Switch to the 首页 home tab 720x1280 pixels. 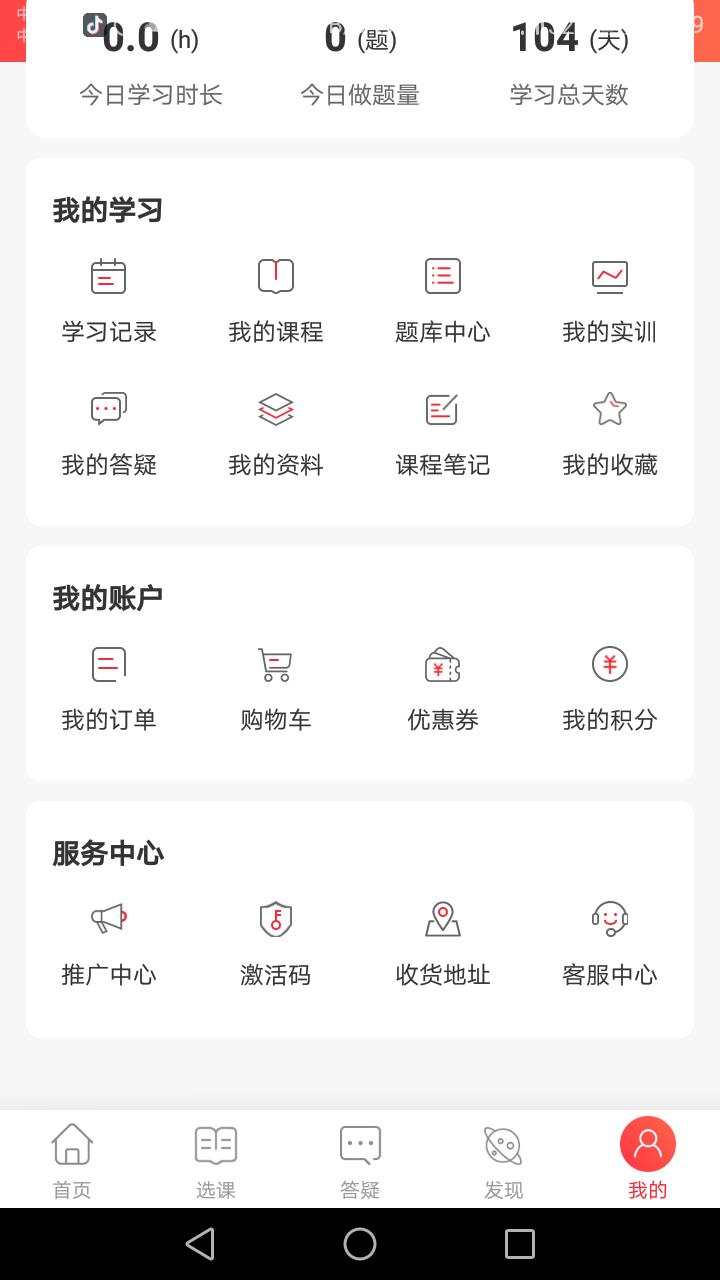(x=72, y=1160)
